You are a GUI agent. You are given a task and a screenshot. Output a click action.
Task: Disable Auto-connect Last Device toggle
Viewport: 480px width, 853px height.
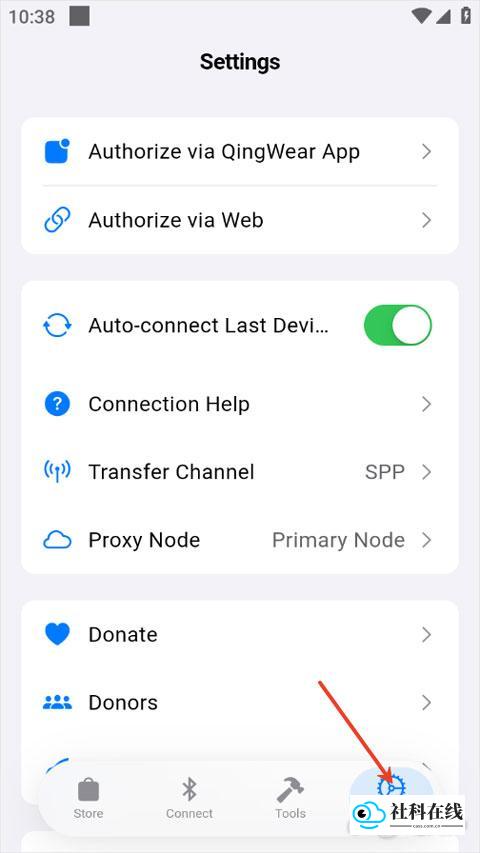pyautogui.click(x=397, y=325)
